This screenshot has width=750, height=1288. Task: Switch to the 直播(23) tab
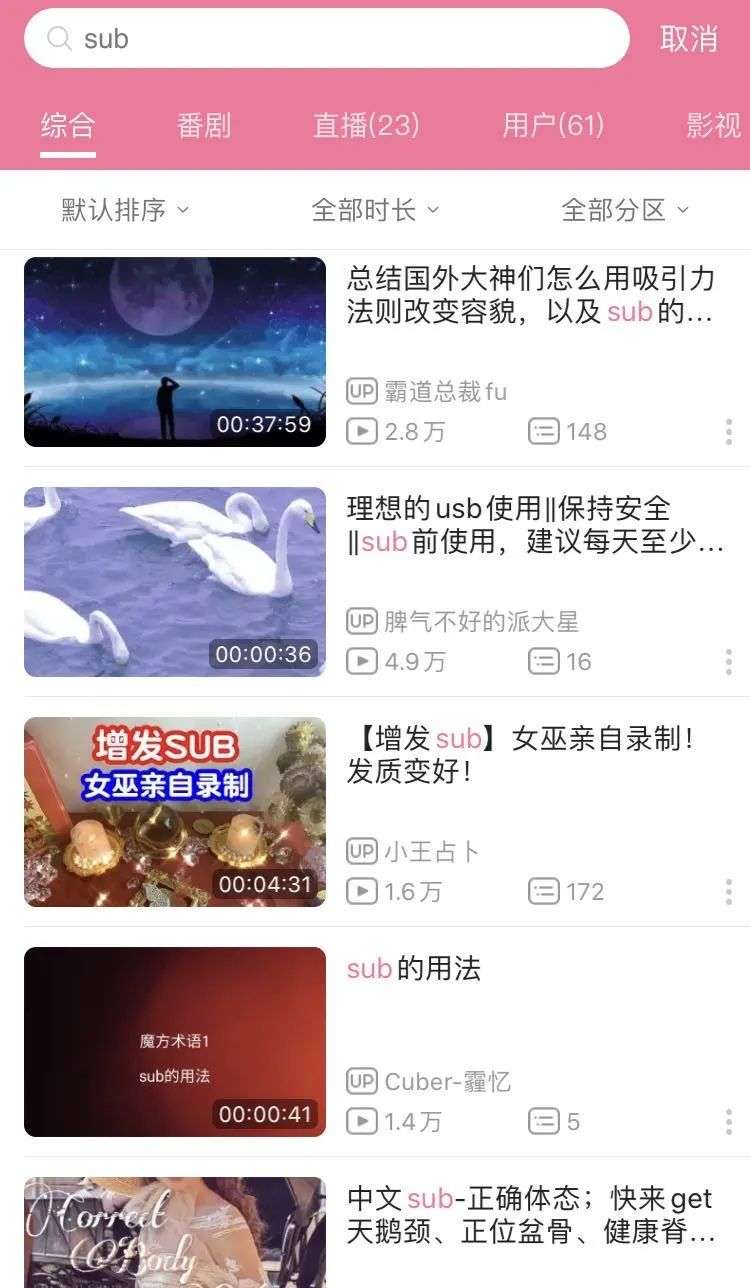(x=366, y=125)
